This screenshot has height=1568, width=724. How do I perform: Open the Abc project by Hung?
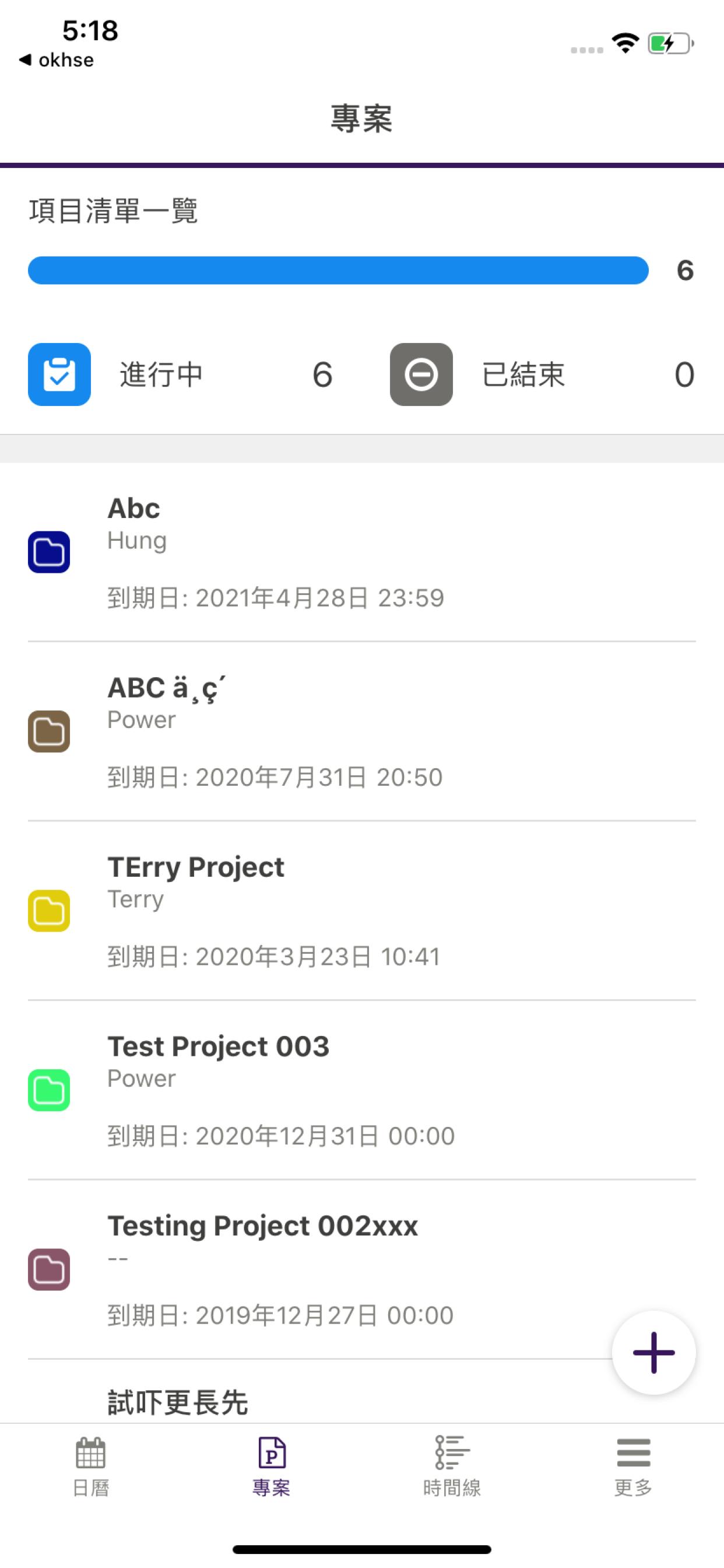(362, 552)
